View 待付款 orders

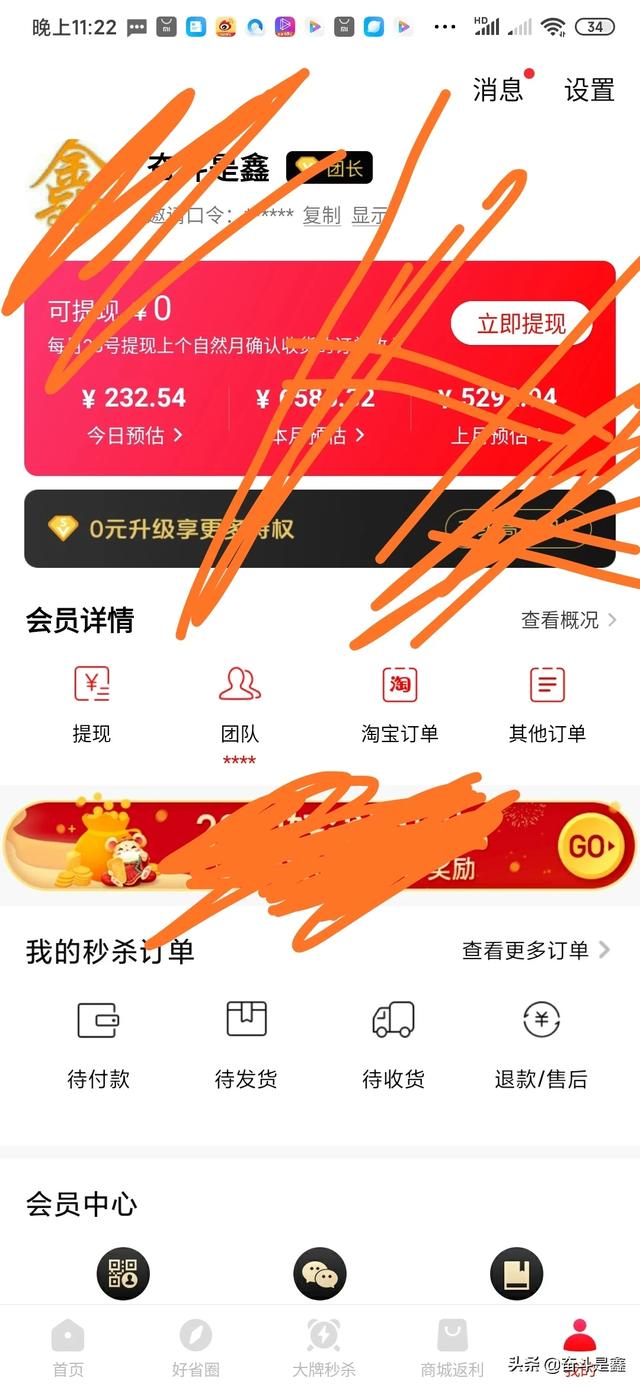click(x=98, y=1045)
